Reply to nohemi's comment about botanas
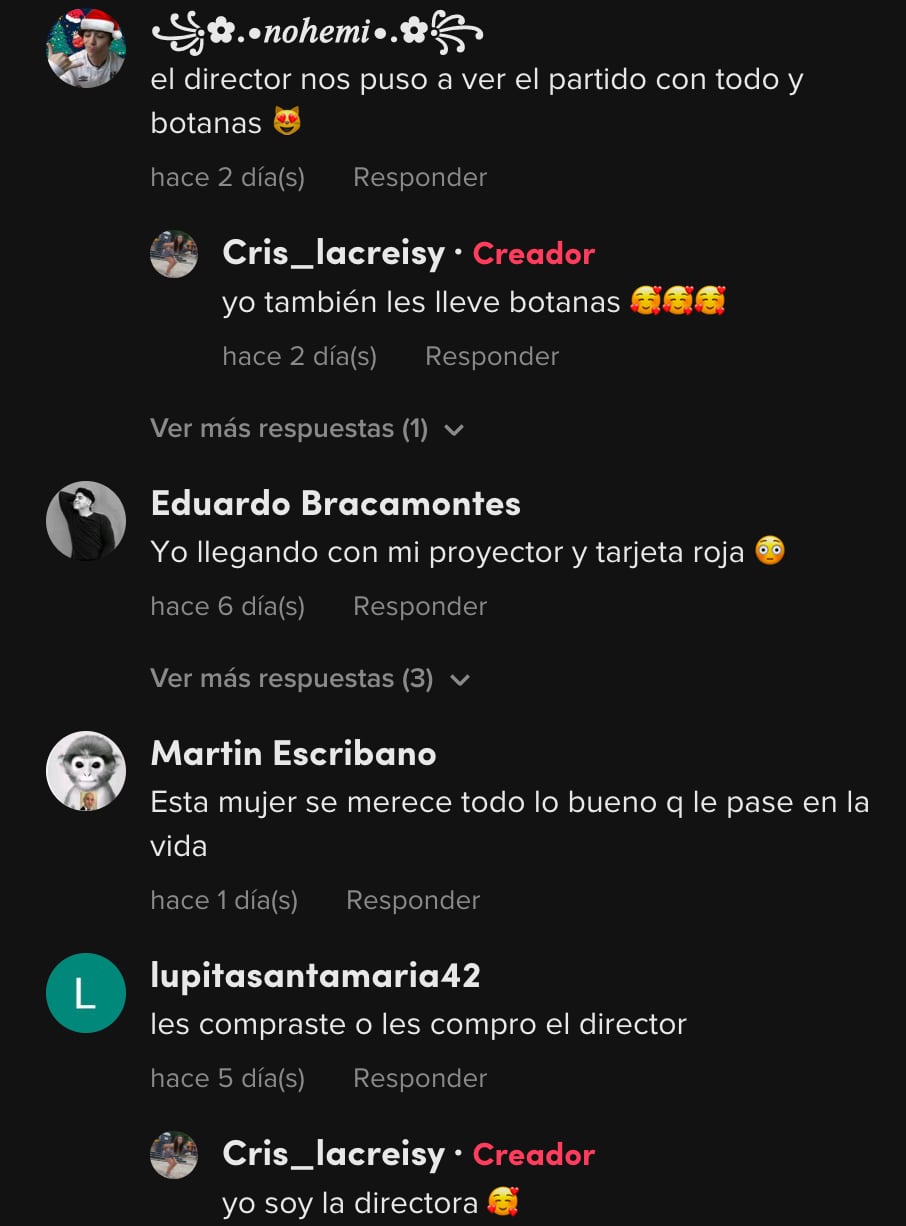This screenshot has width=906, height=1226. pos(420,178)
